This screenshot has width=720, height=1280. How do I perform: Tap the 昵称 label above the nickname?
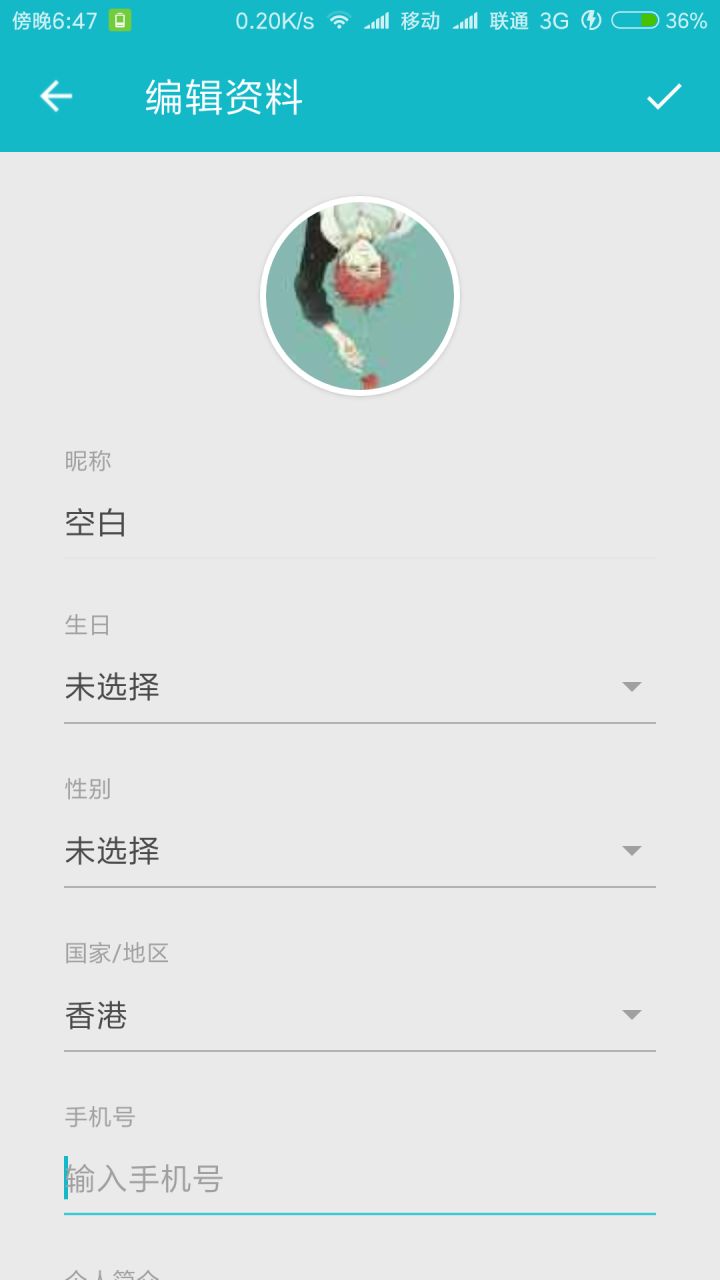pyautogui.click(x=89, y=461)
